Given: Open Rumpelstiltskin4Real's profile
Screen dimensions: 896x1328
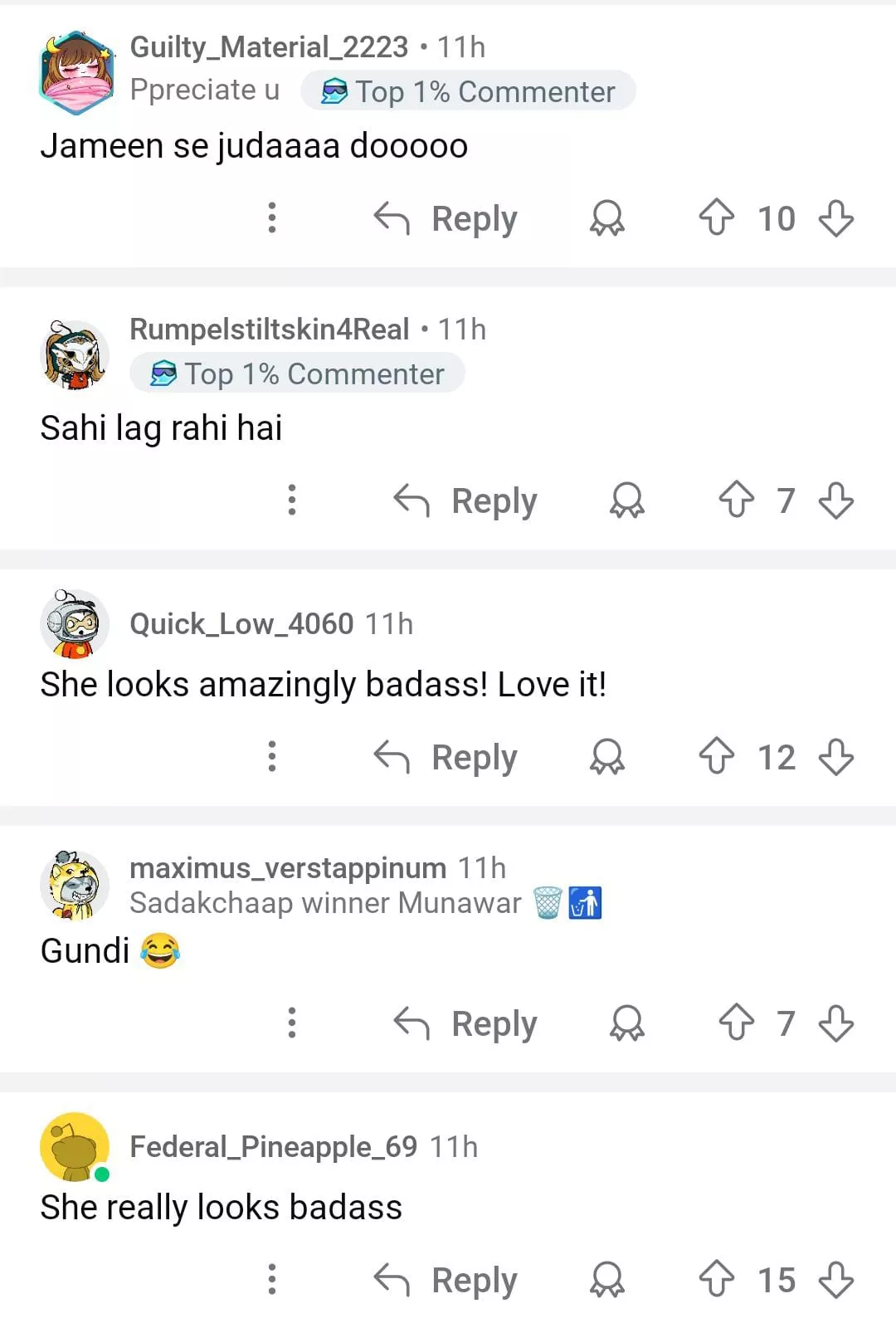Looking at the screenshot, I should pyautogui.click(x=269, y=330).
